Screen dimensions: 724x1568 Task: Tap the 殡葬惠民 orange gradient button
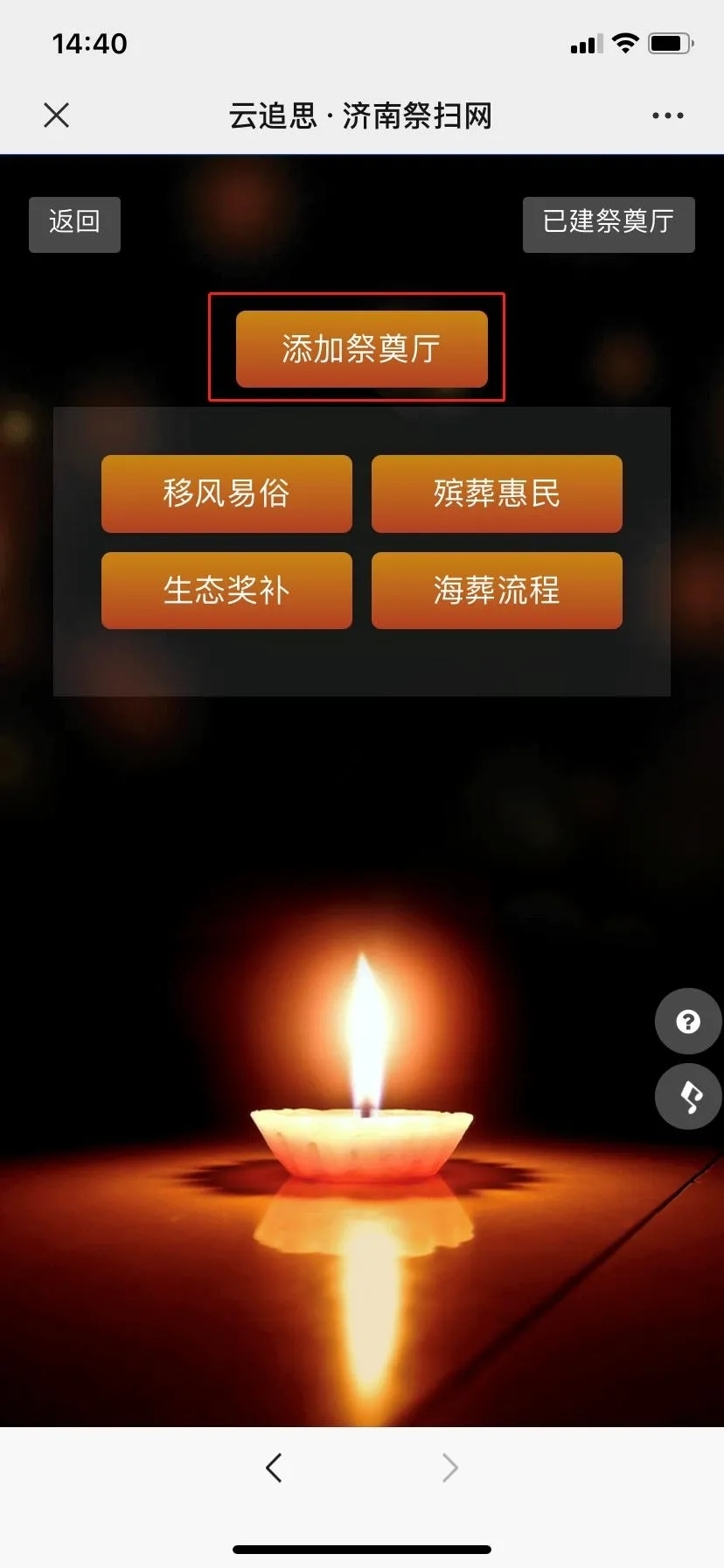point(496,493)
